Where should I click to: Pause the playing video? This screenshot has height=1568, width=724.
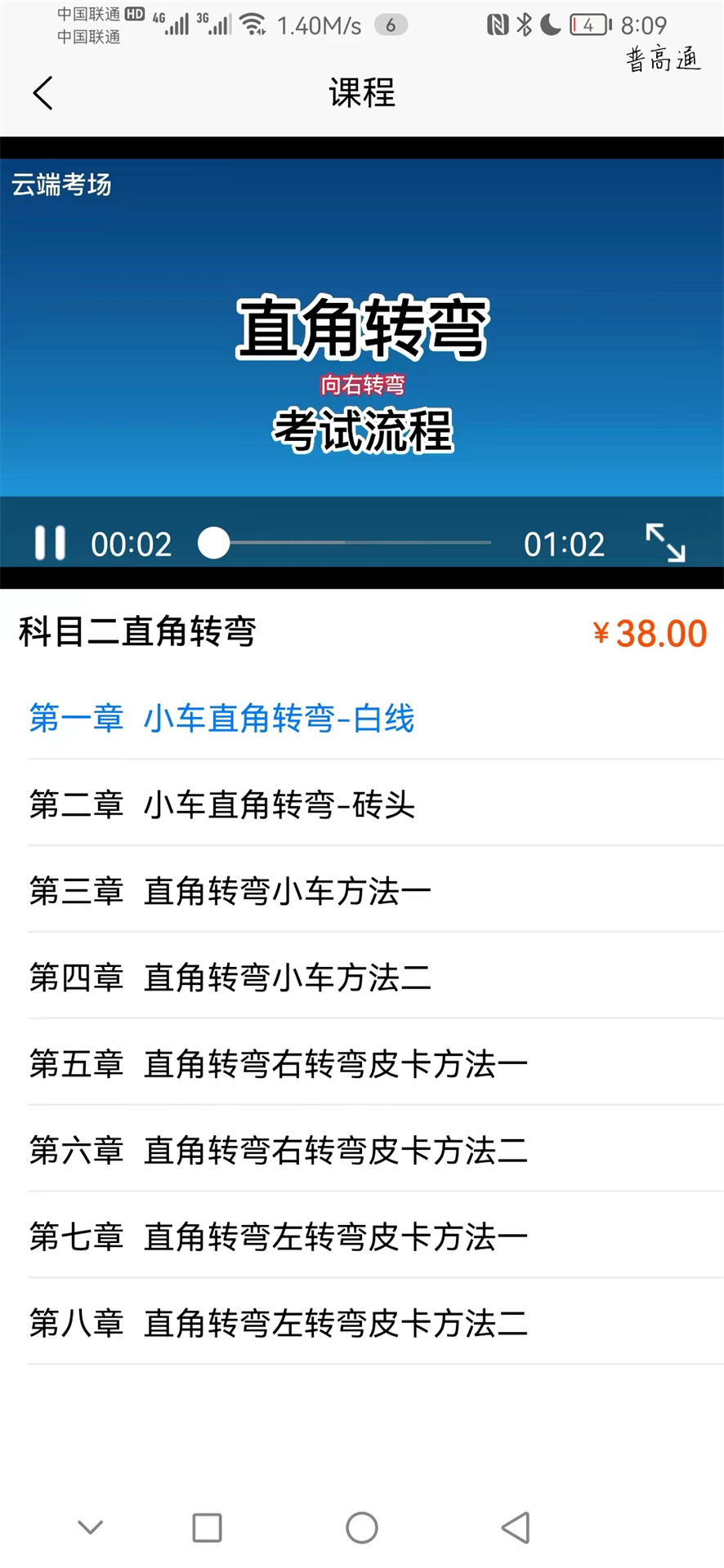point(51,543)
